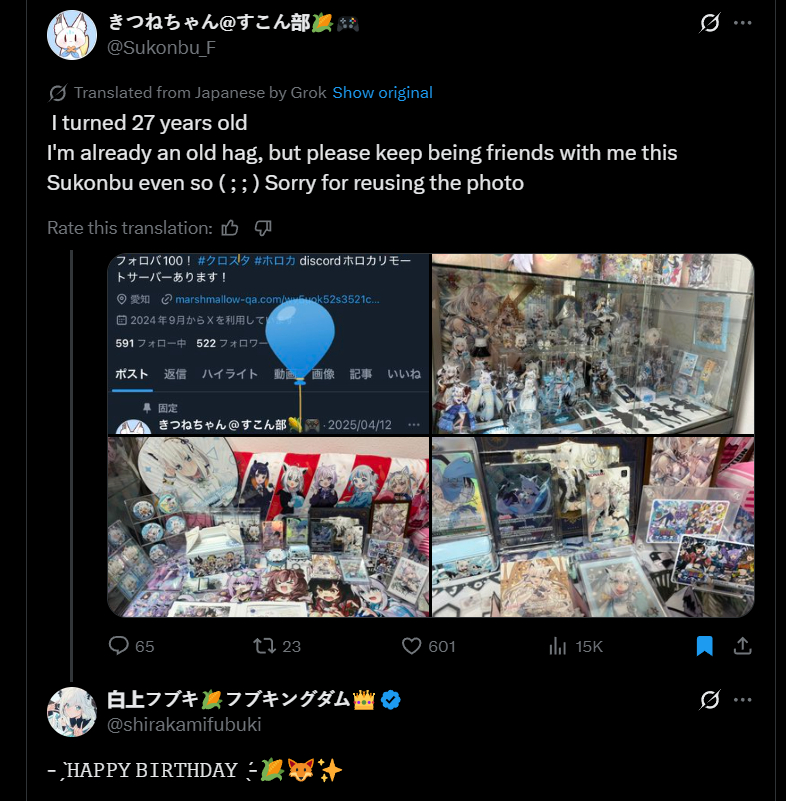Rate the translation with thumbs up
The width and height of the screenshot is (786, 801).
coord(230,228)
